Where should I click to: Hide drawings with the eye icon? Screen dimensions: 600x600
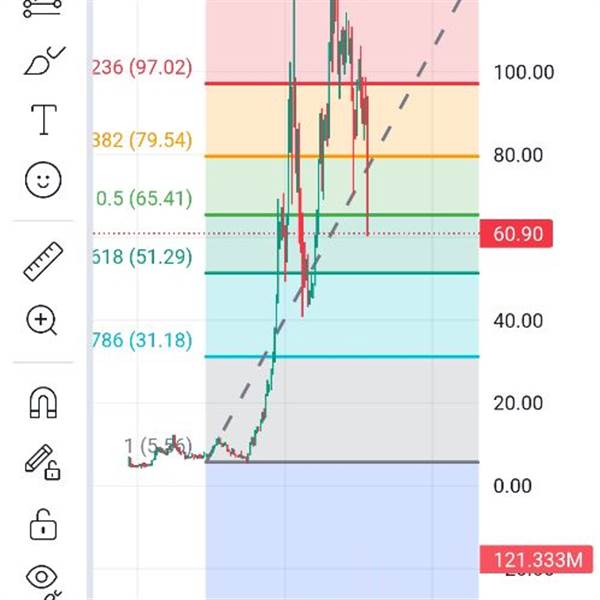43,580
